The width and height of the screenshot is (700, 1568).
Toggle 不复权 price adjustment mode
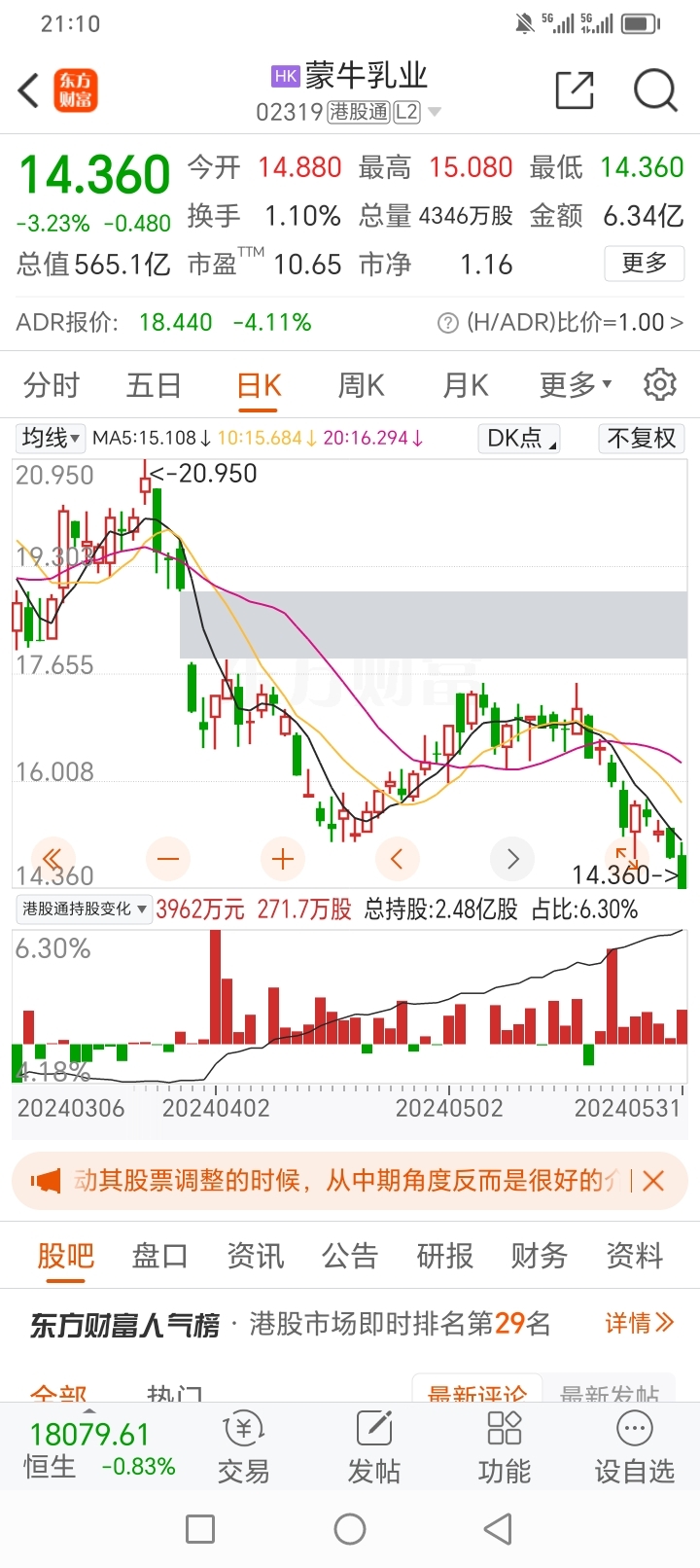641,439
